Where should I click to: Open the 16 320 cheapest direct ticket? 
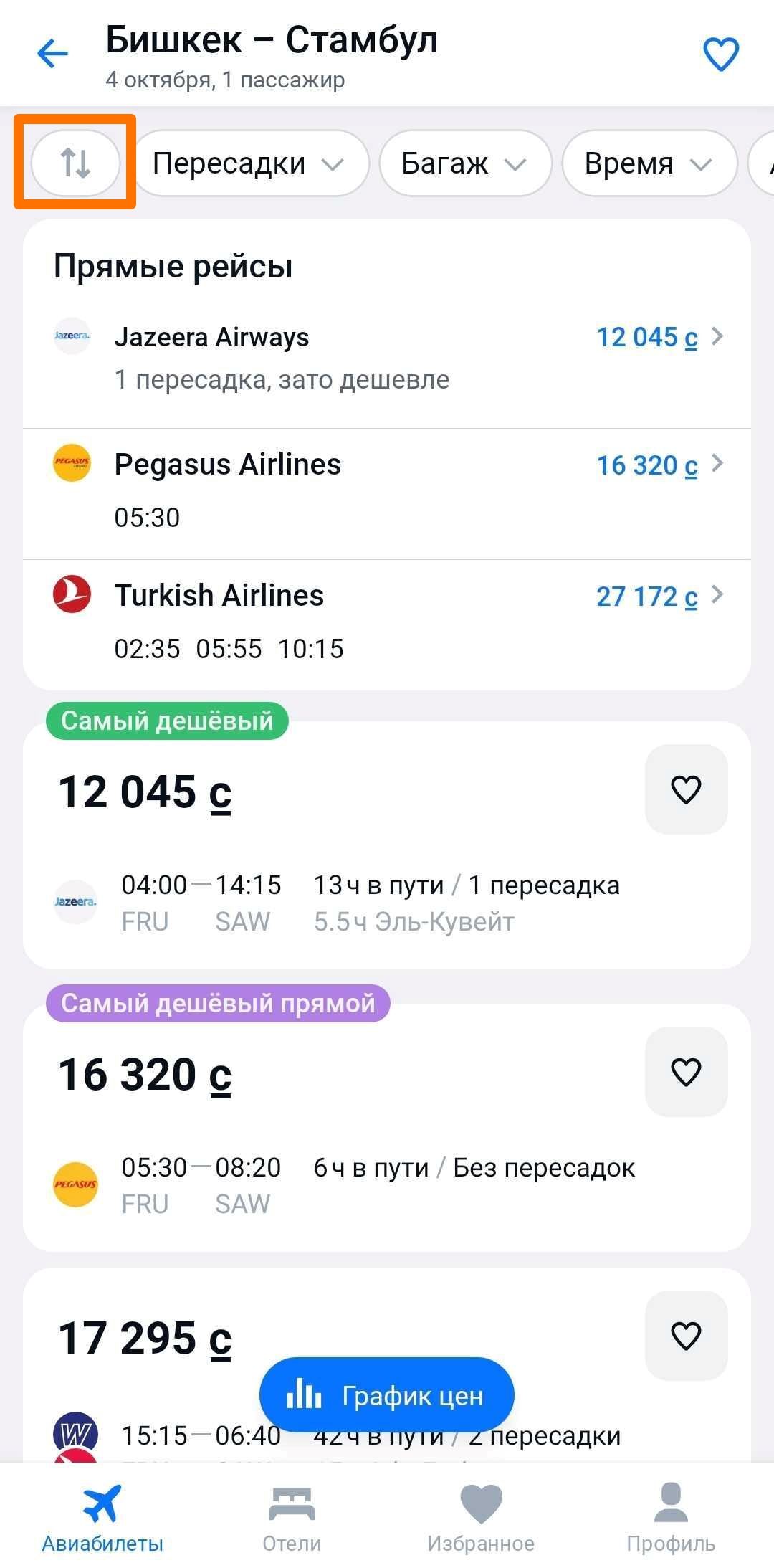(387, 1128)
